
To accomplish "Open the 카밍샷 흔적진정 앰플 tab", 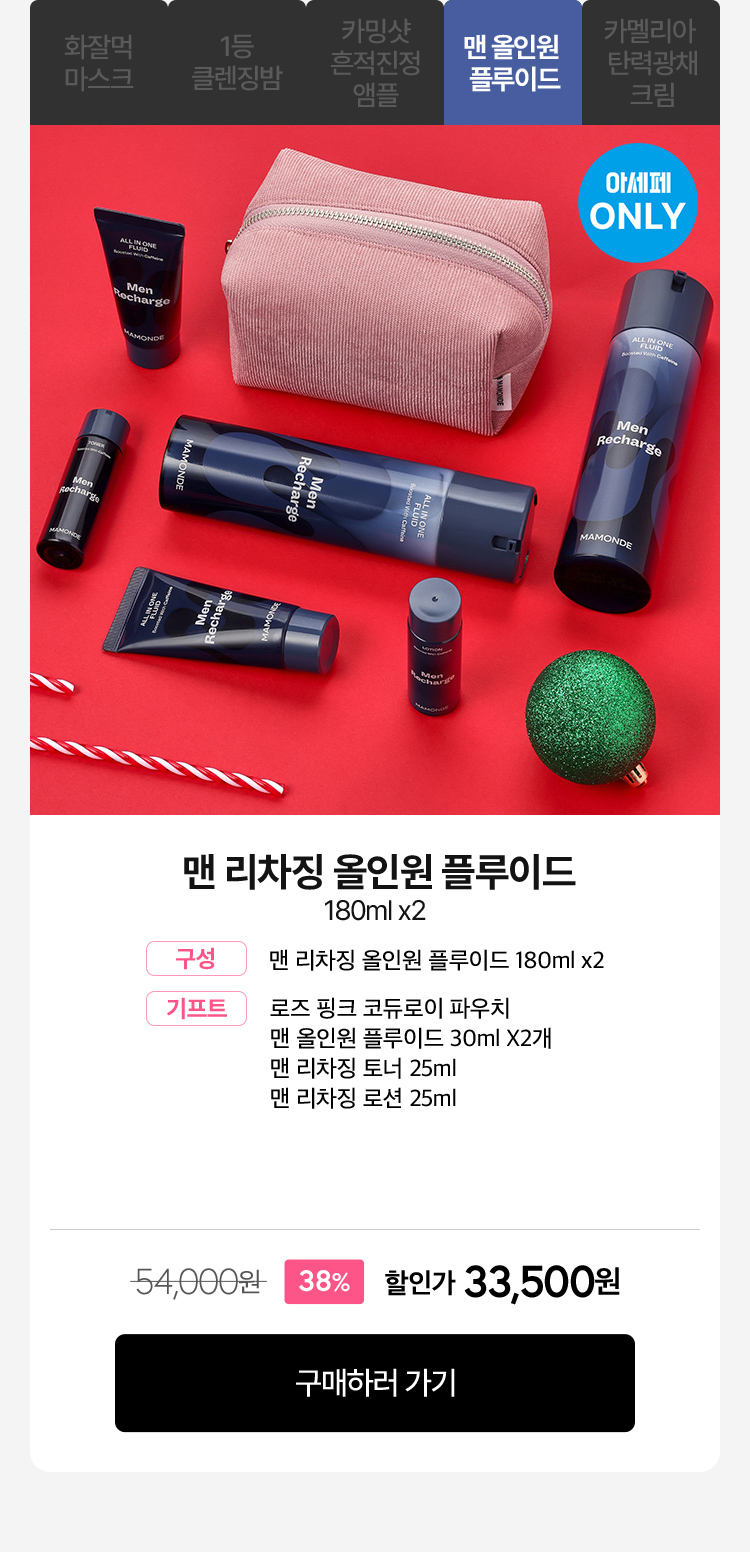I will pos(375,62).
